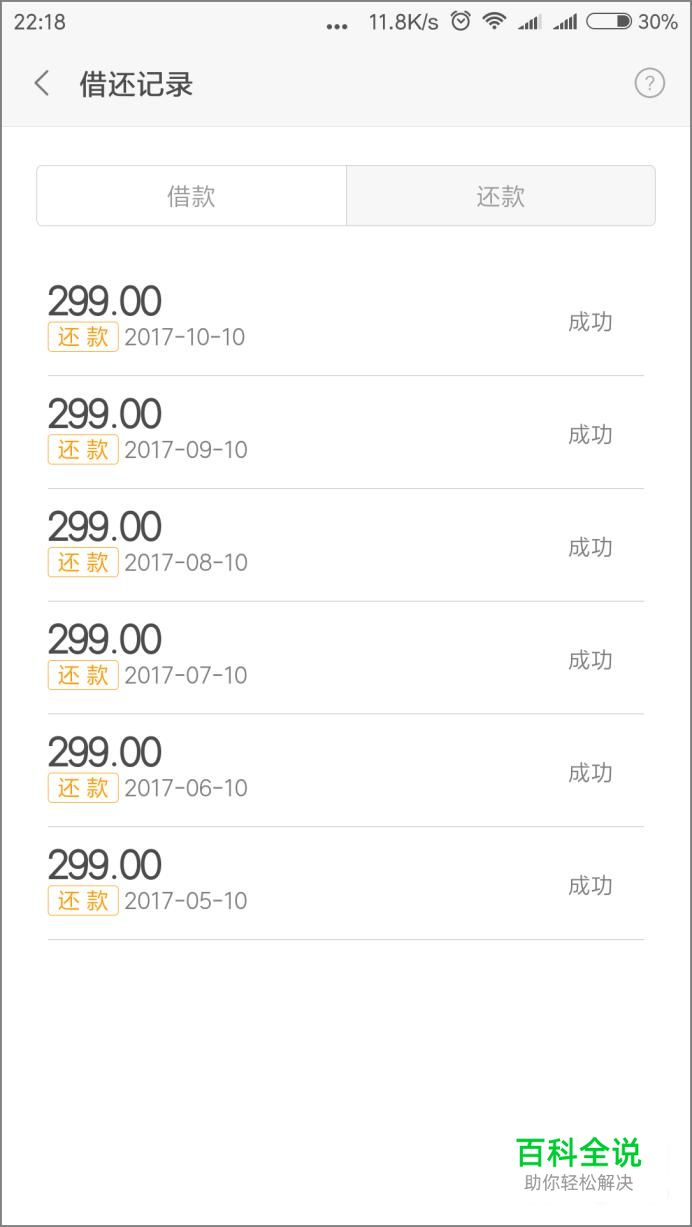Tap the 2017-05-10 repayment row
The image size is (692, 1227).
point(346,884)
